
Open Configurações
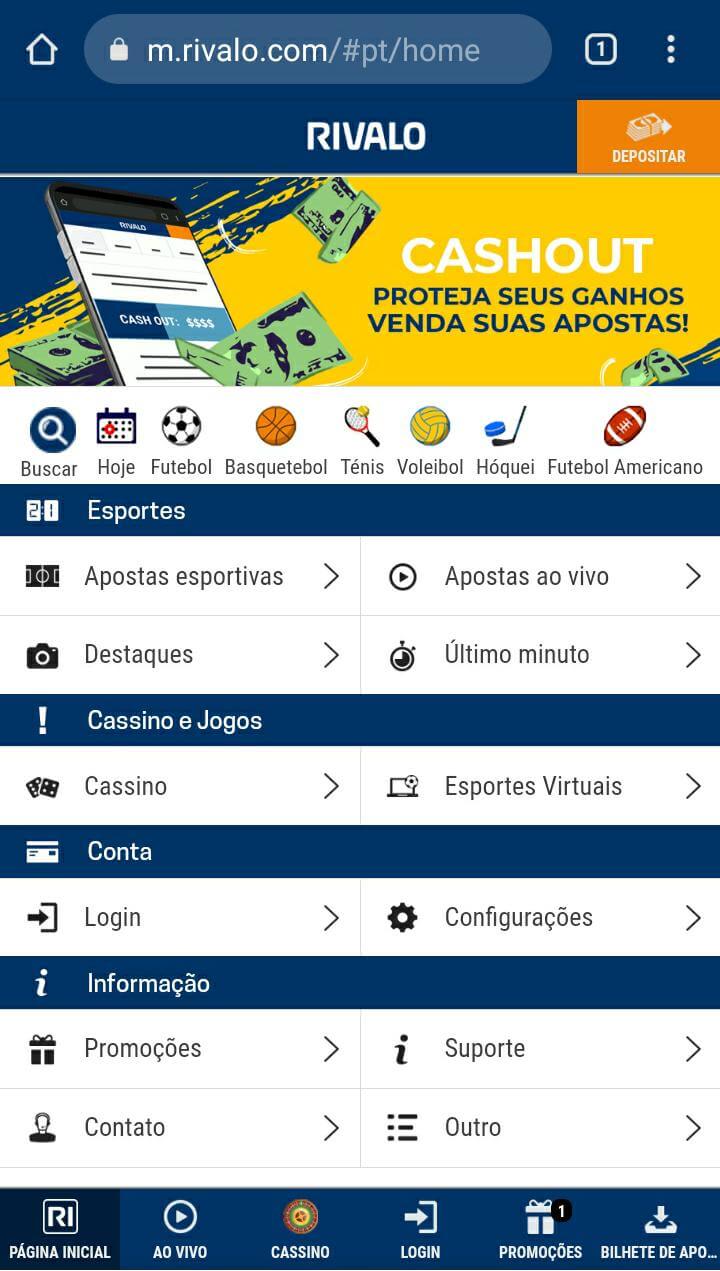point(540,917)
